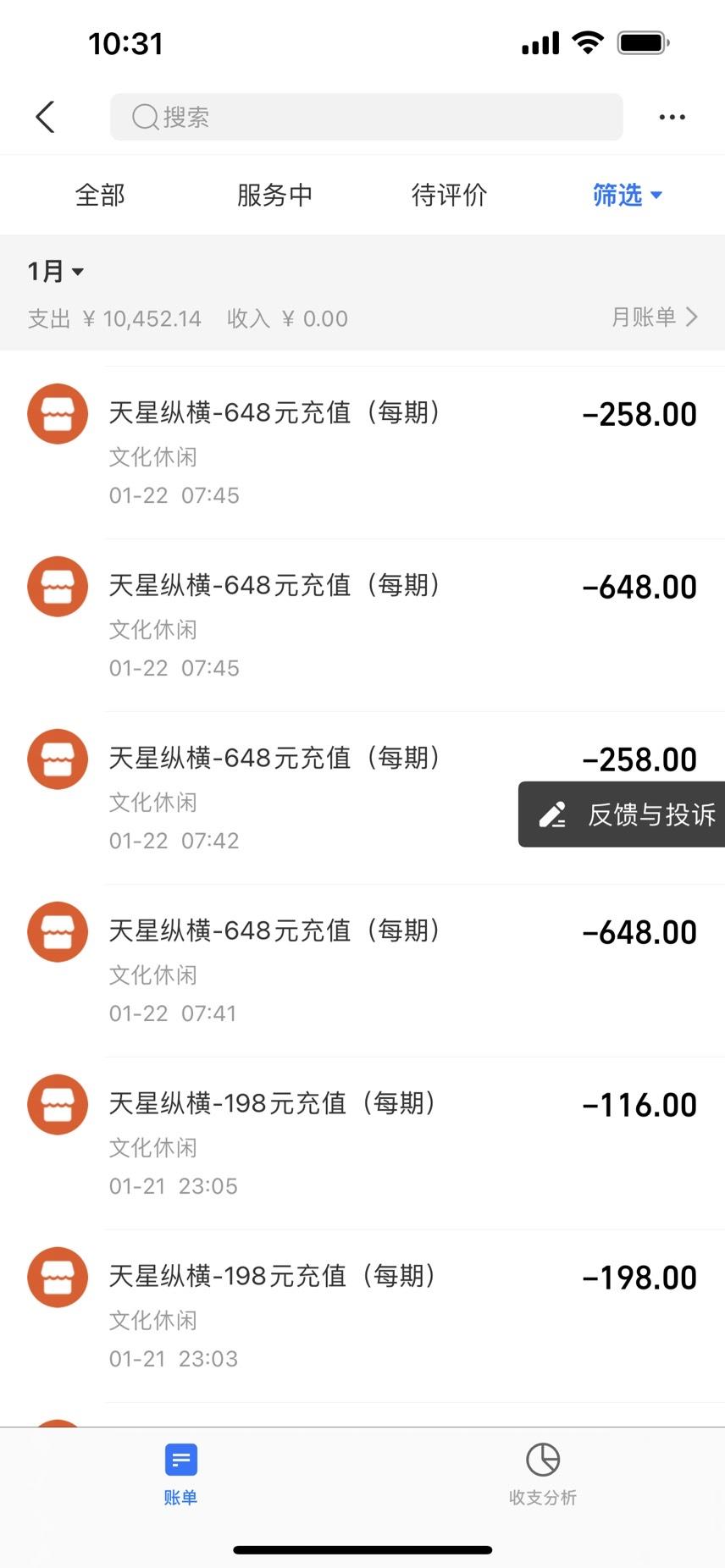Switch to the 待评价 tab
Image resolution: width=725 pixels, height=1568 pixels.
point(449,195)
